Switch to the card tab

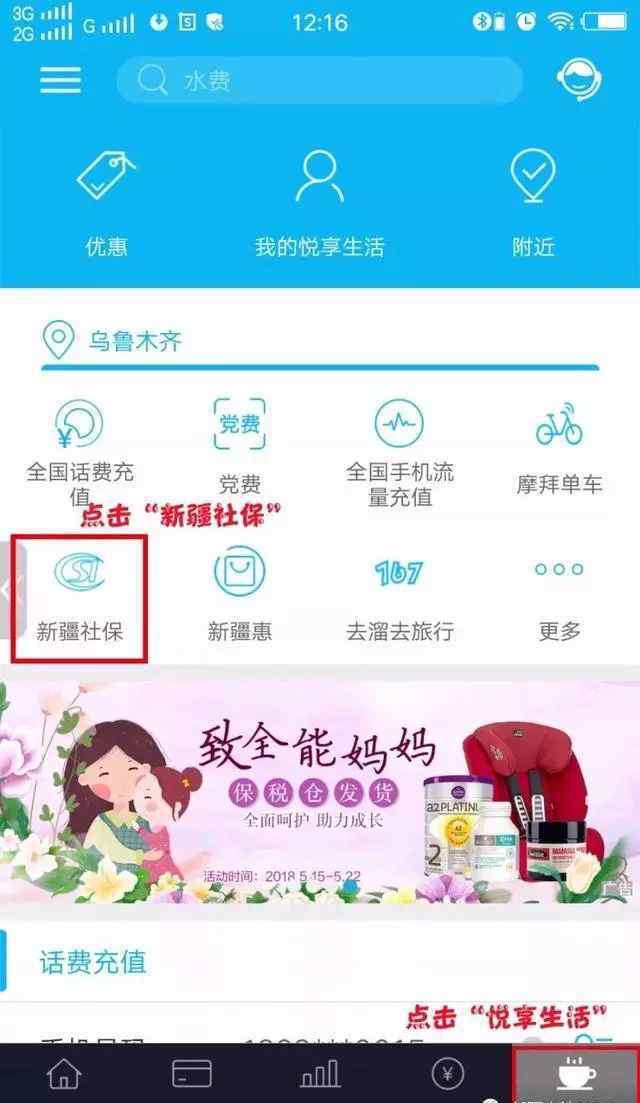pyautogui.click(x=192, y=1074)
